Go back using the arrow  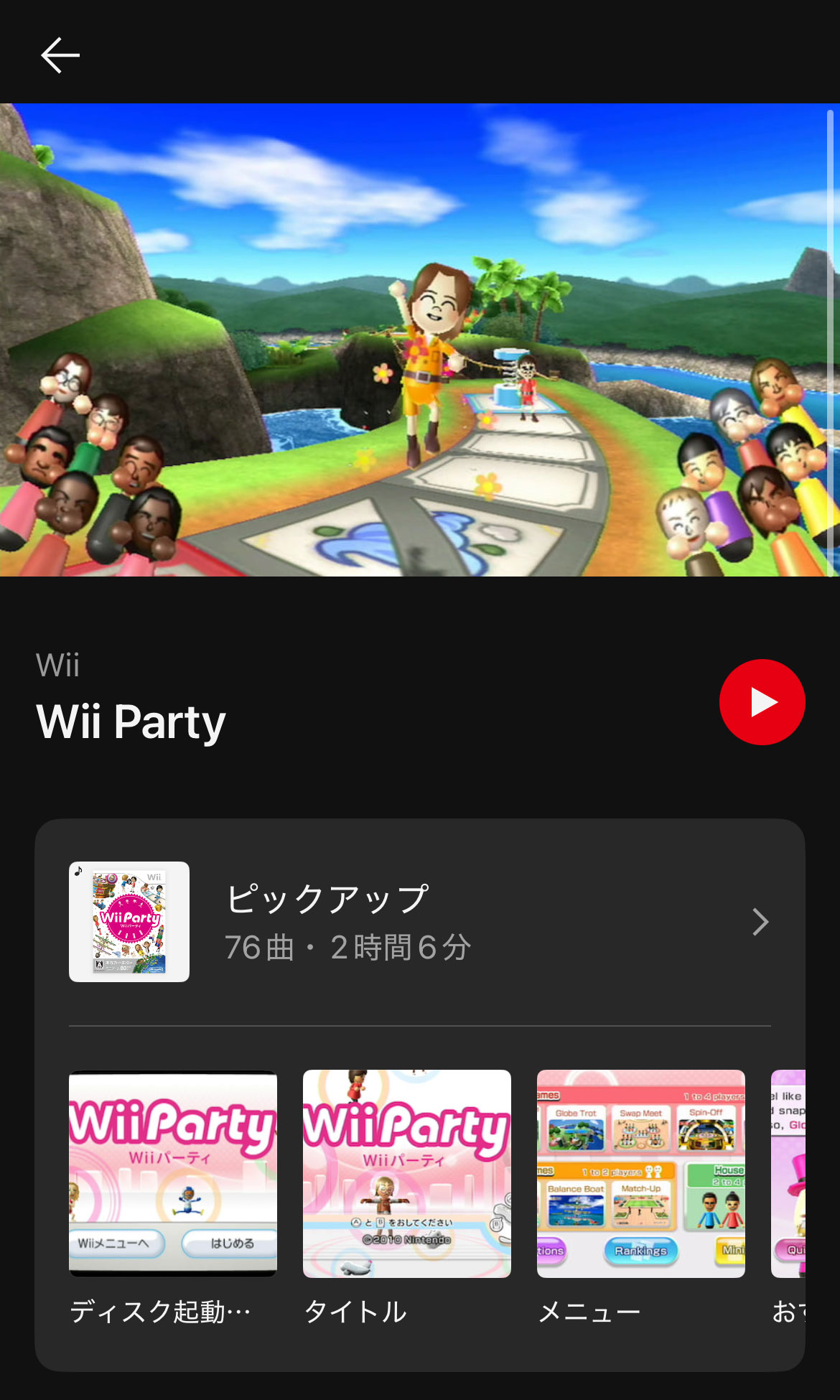click(60, 56)
